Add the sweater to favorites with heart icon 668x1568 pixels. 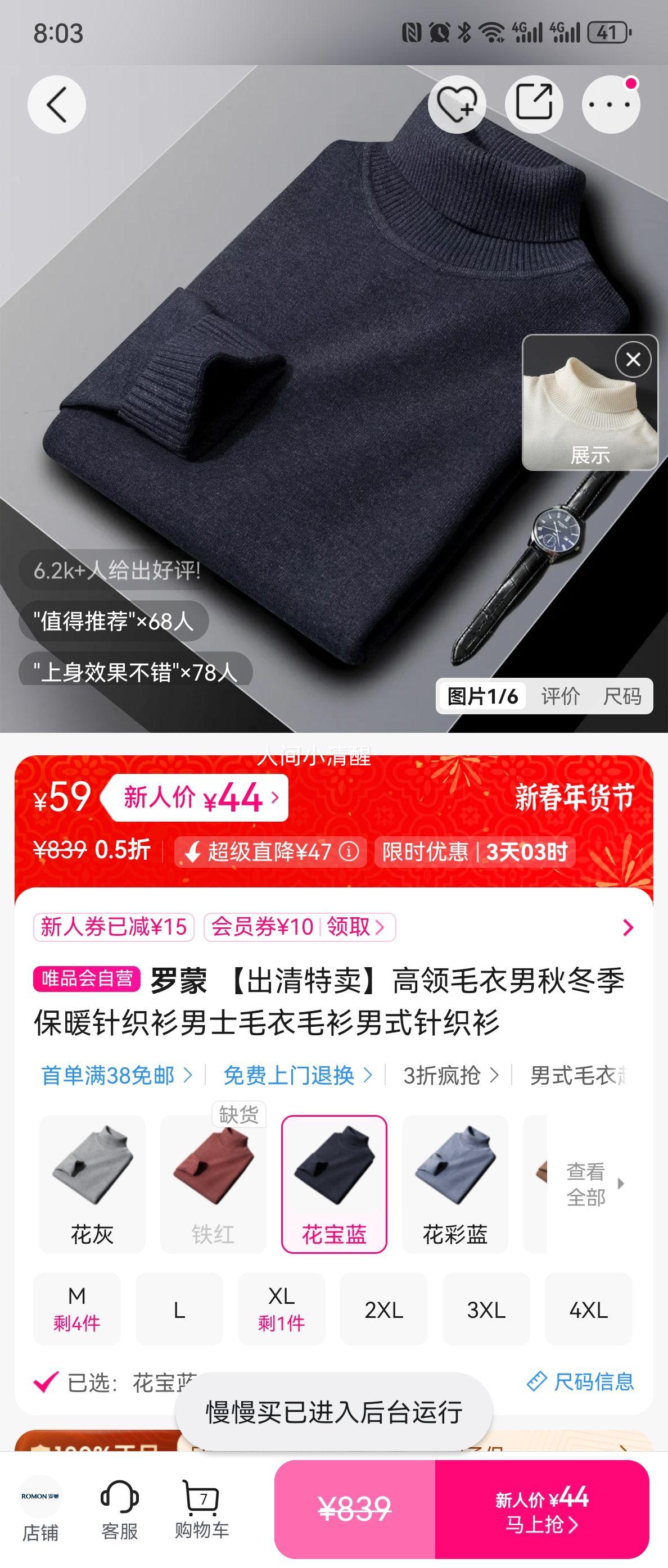[457, 105]
